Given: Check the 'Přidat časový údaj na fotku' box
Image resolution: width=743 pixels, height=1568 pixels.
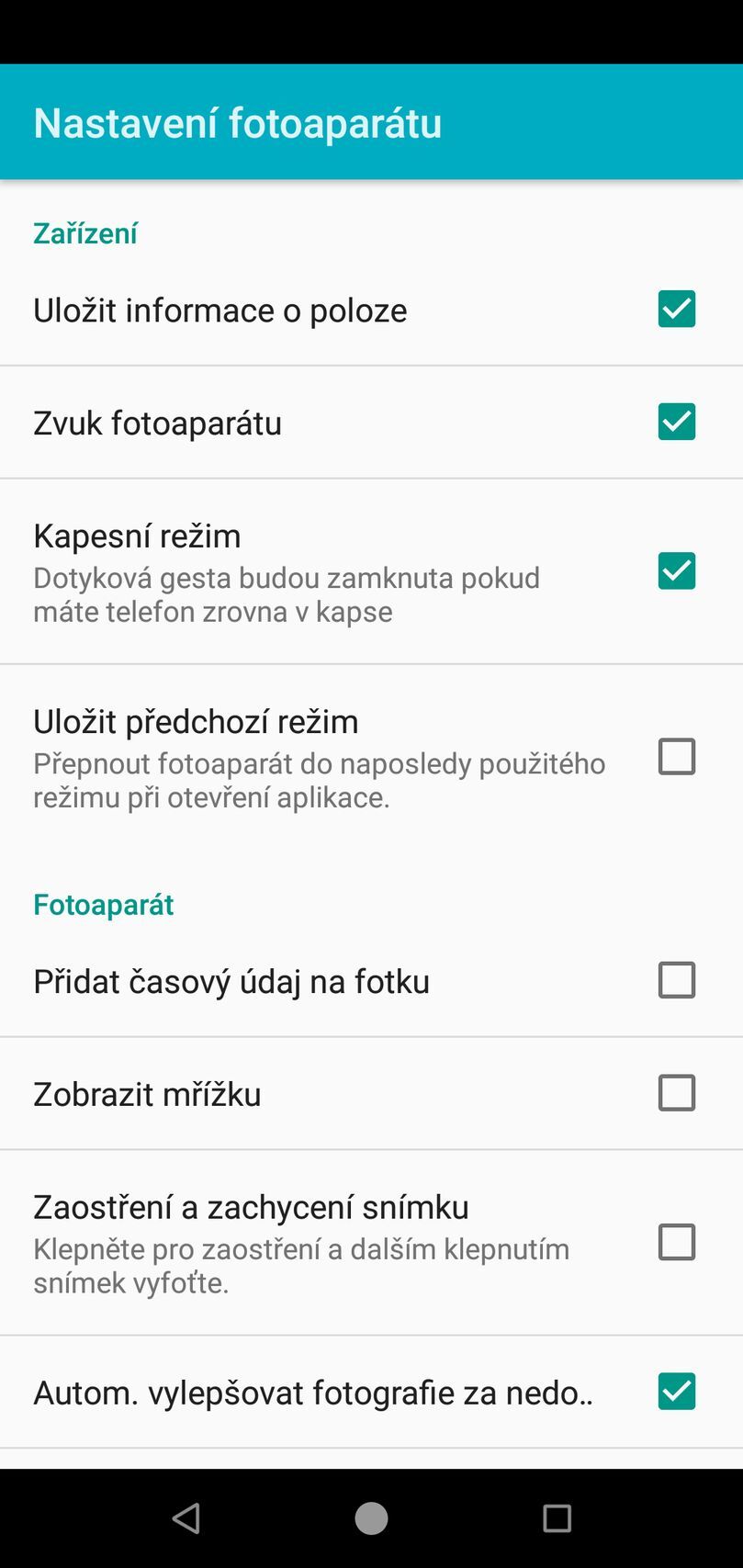Looking at the screenshot, I should point(676,980).
